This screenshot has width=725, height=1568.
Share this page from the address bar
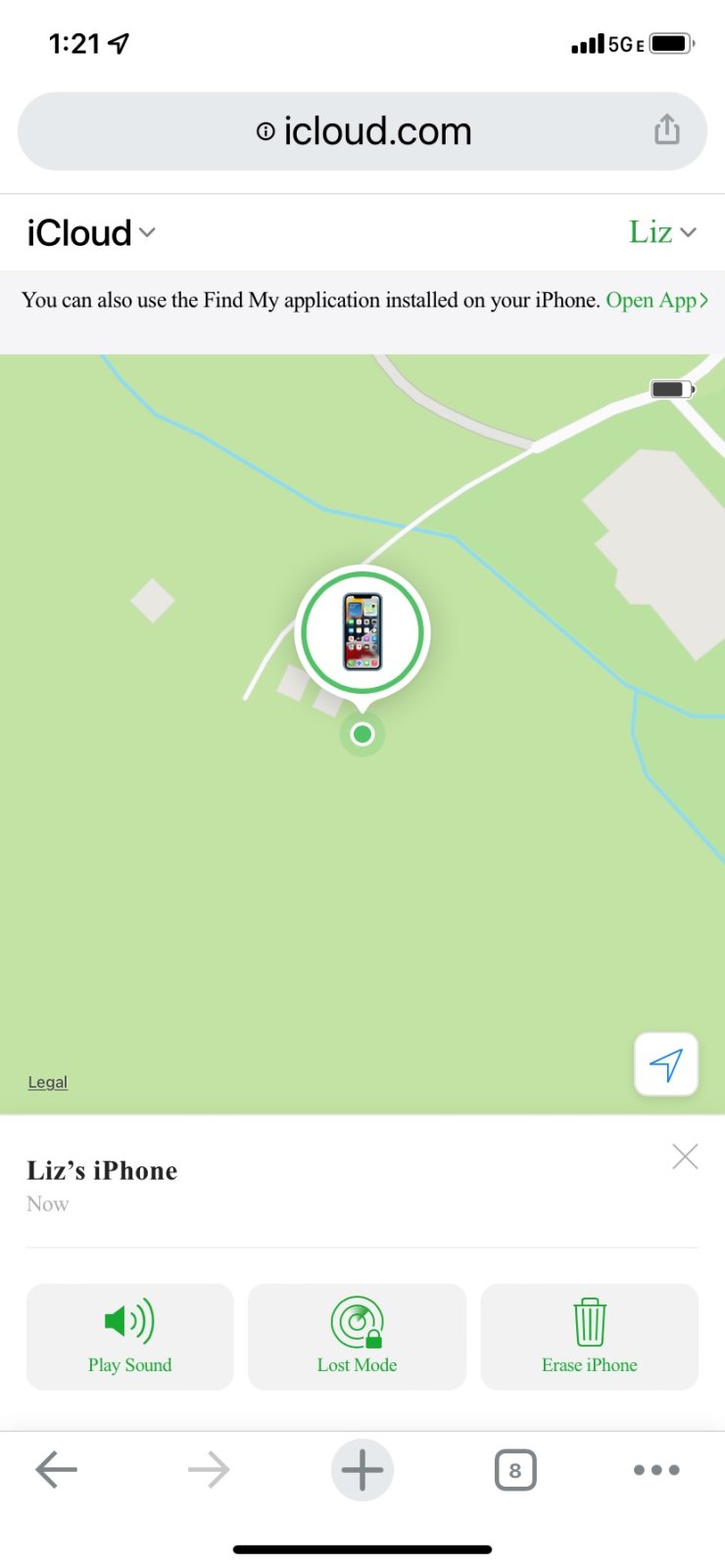click(x=666, y=129)
